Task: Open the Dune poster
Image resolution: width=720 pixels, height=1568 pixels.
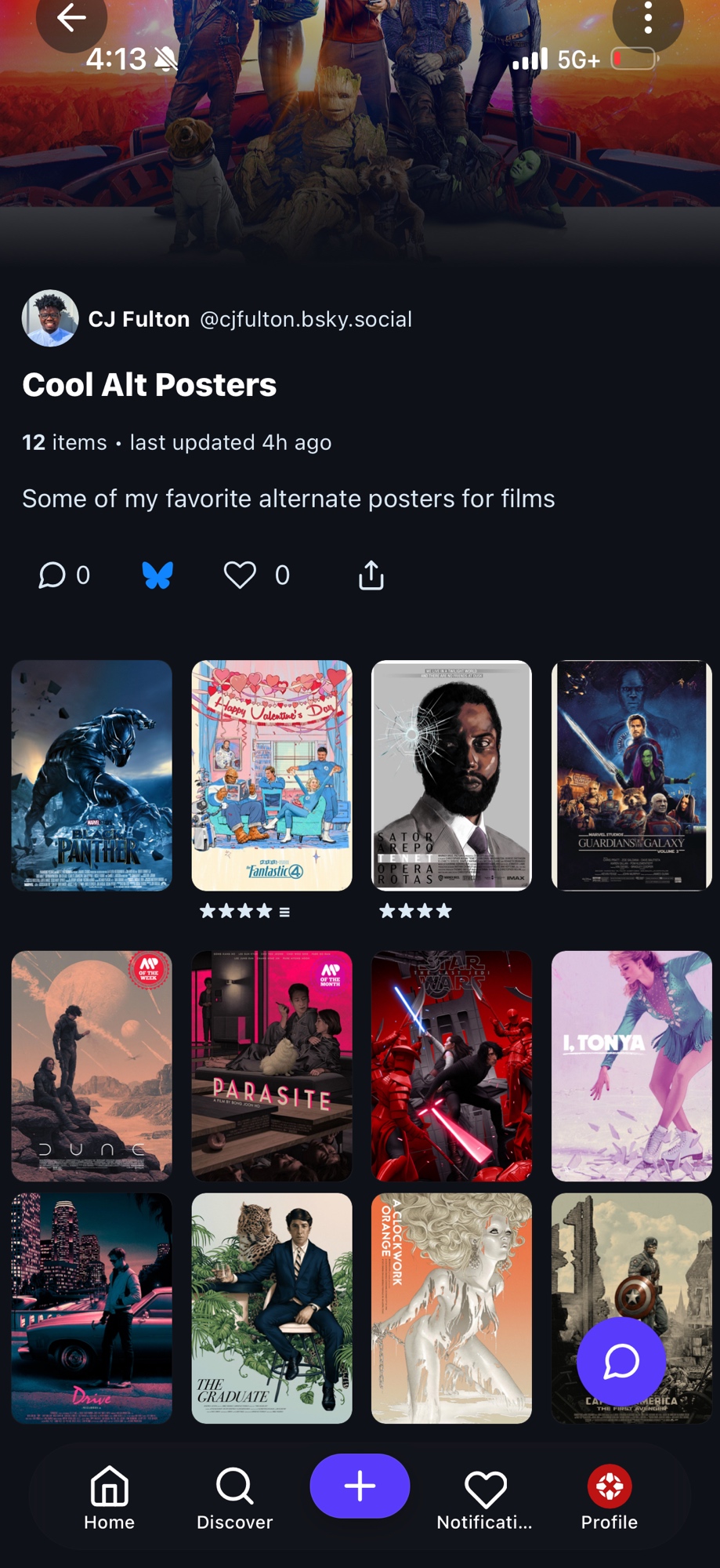Action: (92, 1066)
